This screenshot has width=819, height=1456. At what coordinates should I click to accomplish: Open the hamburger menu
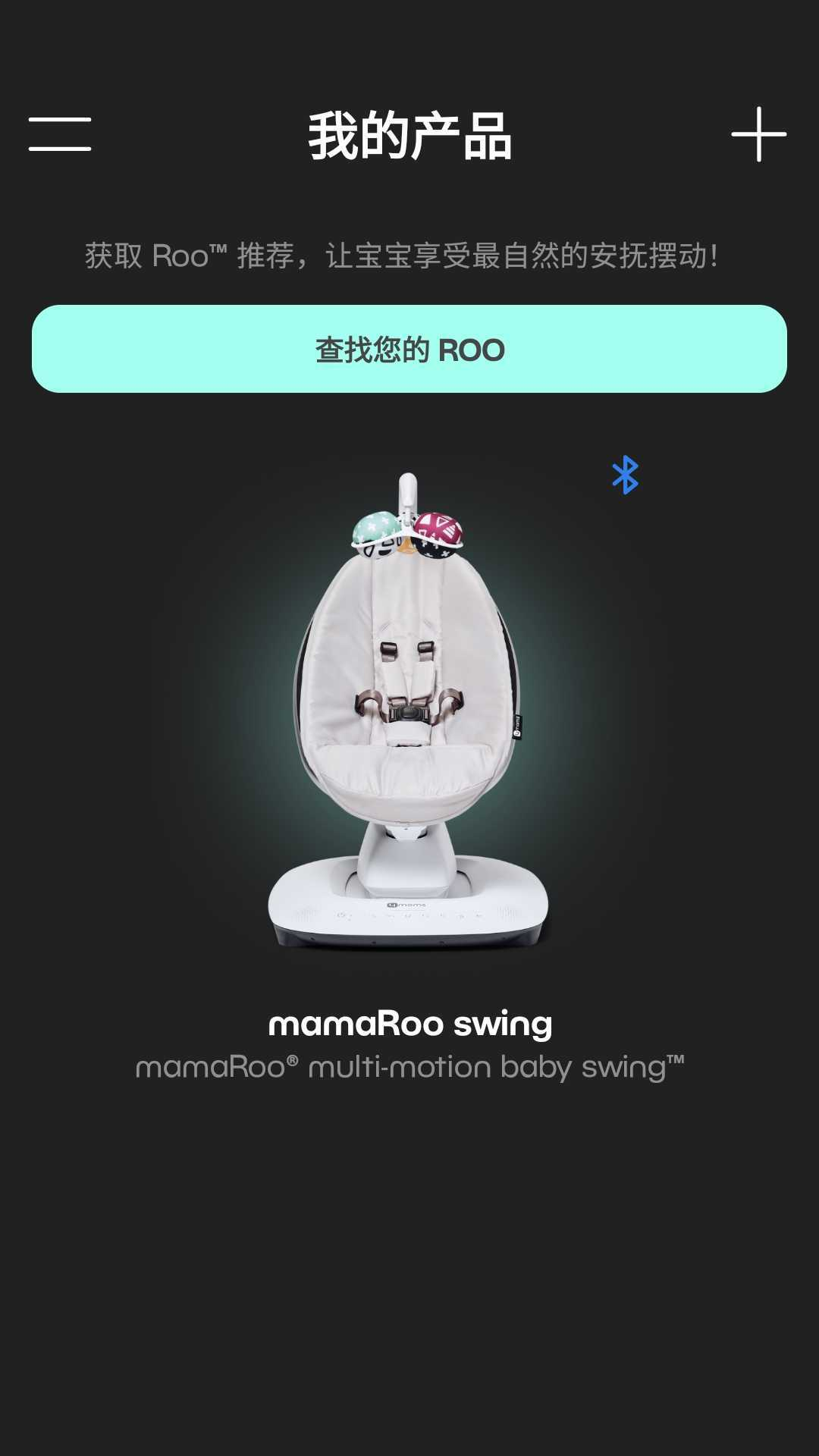[60, 134]
